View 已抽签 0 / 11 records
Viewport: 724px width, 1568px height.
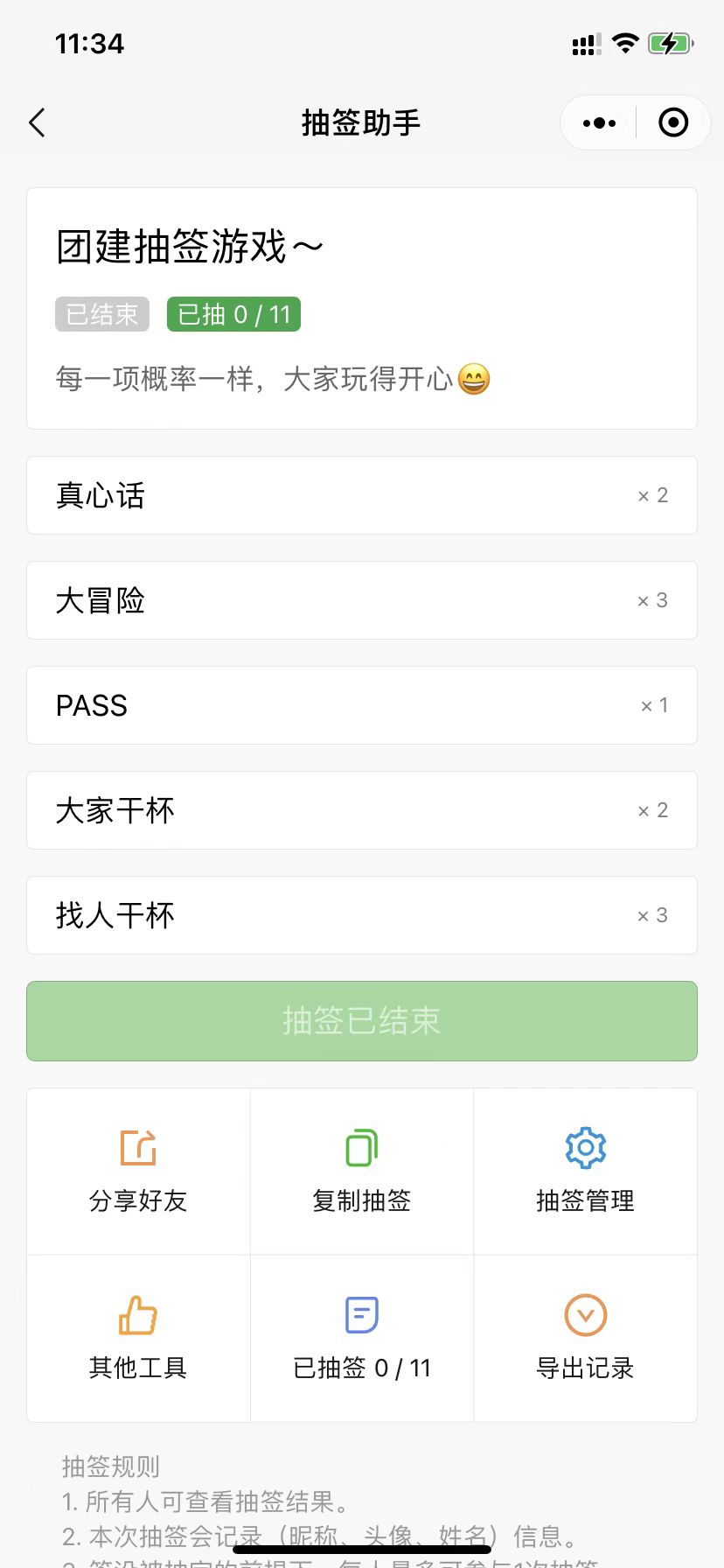[362, 1338]
